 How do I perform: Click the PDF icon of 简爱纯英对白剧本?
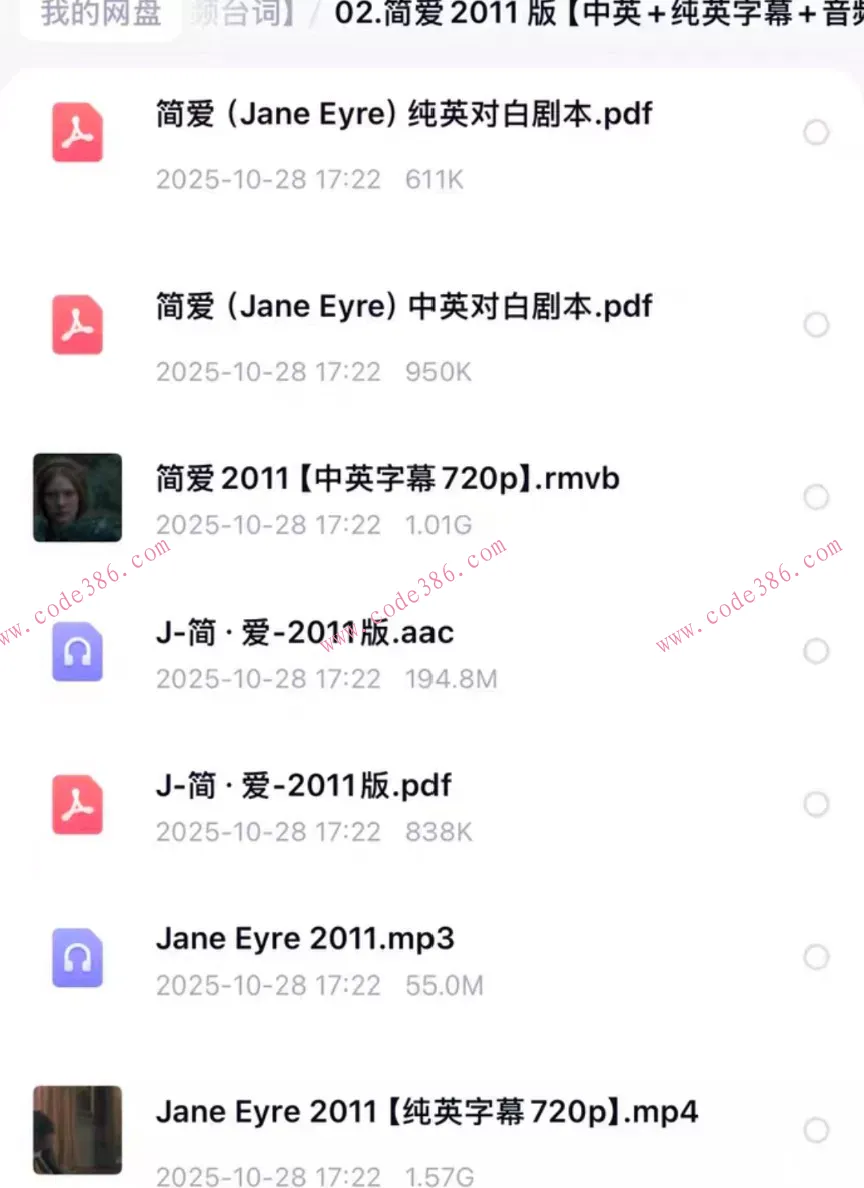[77, 132]
